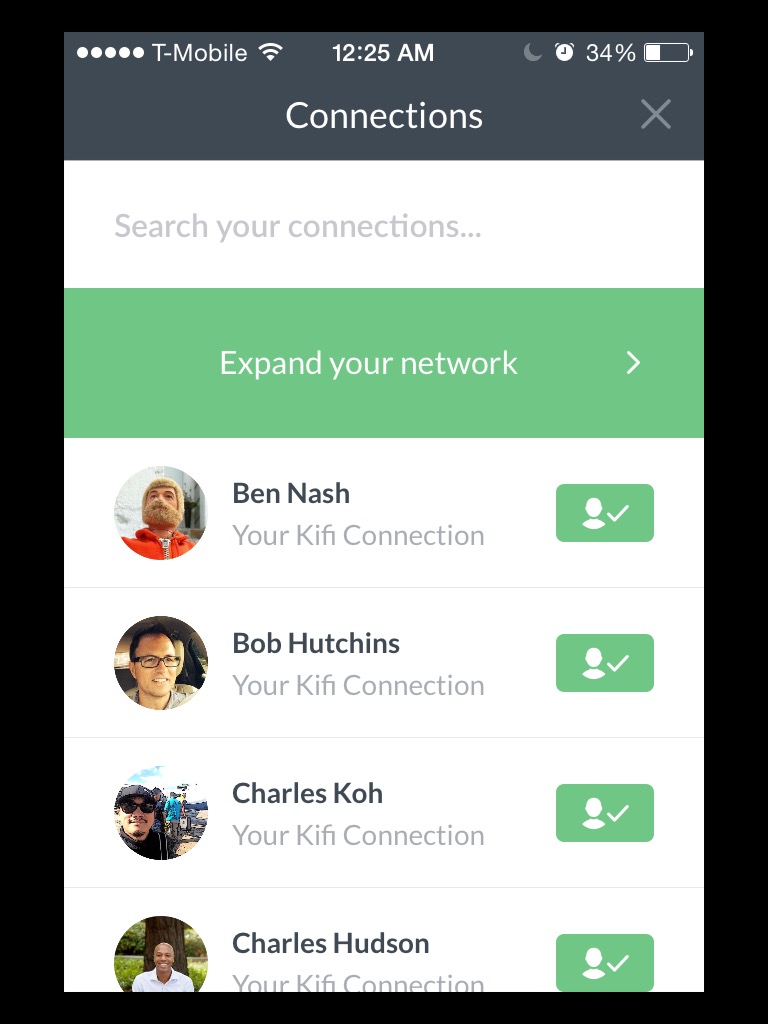Tap the Search your connections field
The image size is (768, 1024).
click(x=384, y=226)
